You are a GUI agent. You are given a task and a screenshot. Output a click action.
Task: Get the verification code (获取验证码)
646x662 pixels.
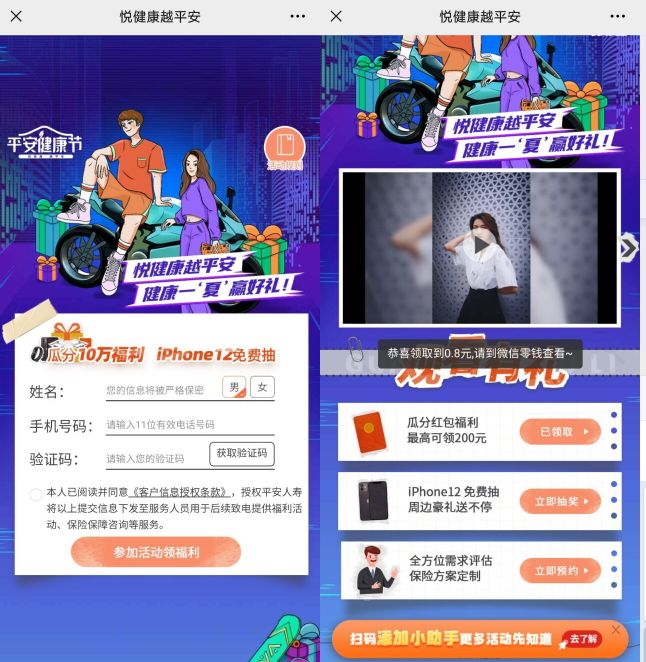[x=241, y=454]
